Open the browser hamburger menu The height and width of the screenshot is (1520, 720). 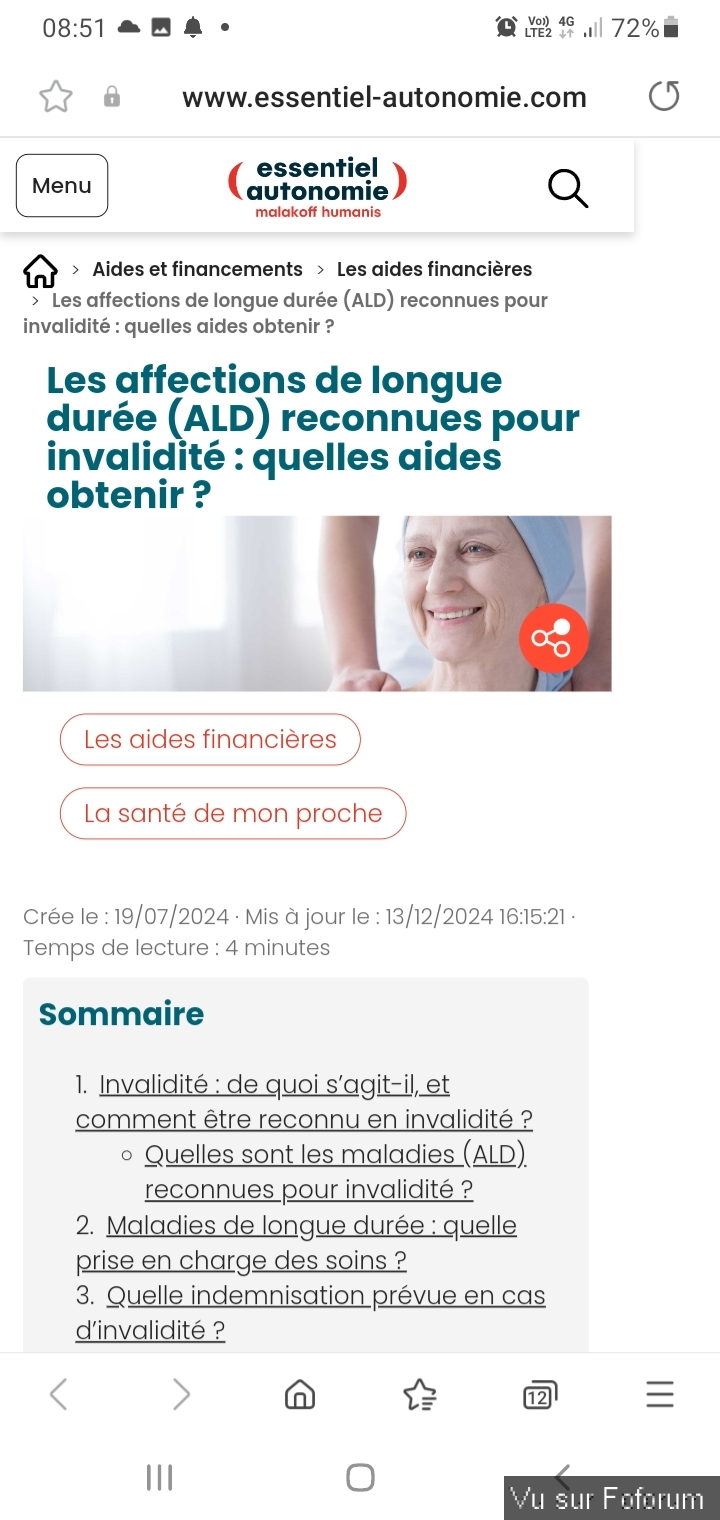pos(660,1394)
